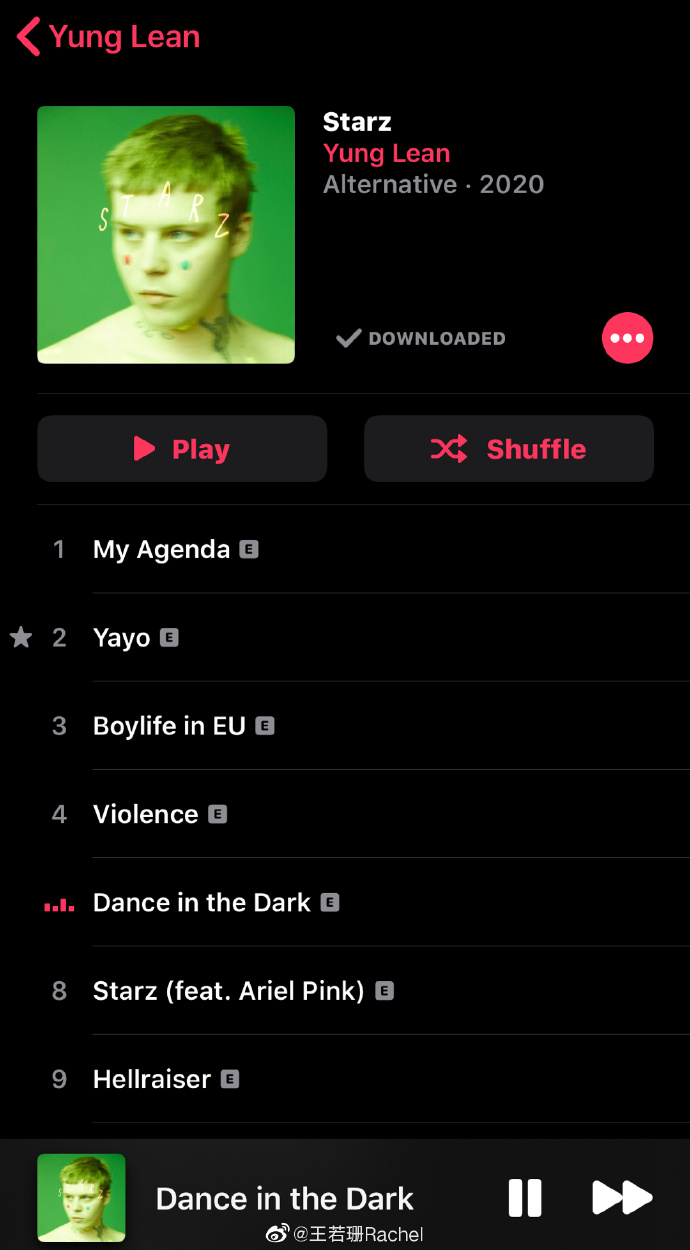
Task: Play Starz (feat. Ariel Pink)
Action: point(228,991)
